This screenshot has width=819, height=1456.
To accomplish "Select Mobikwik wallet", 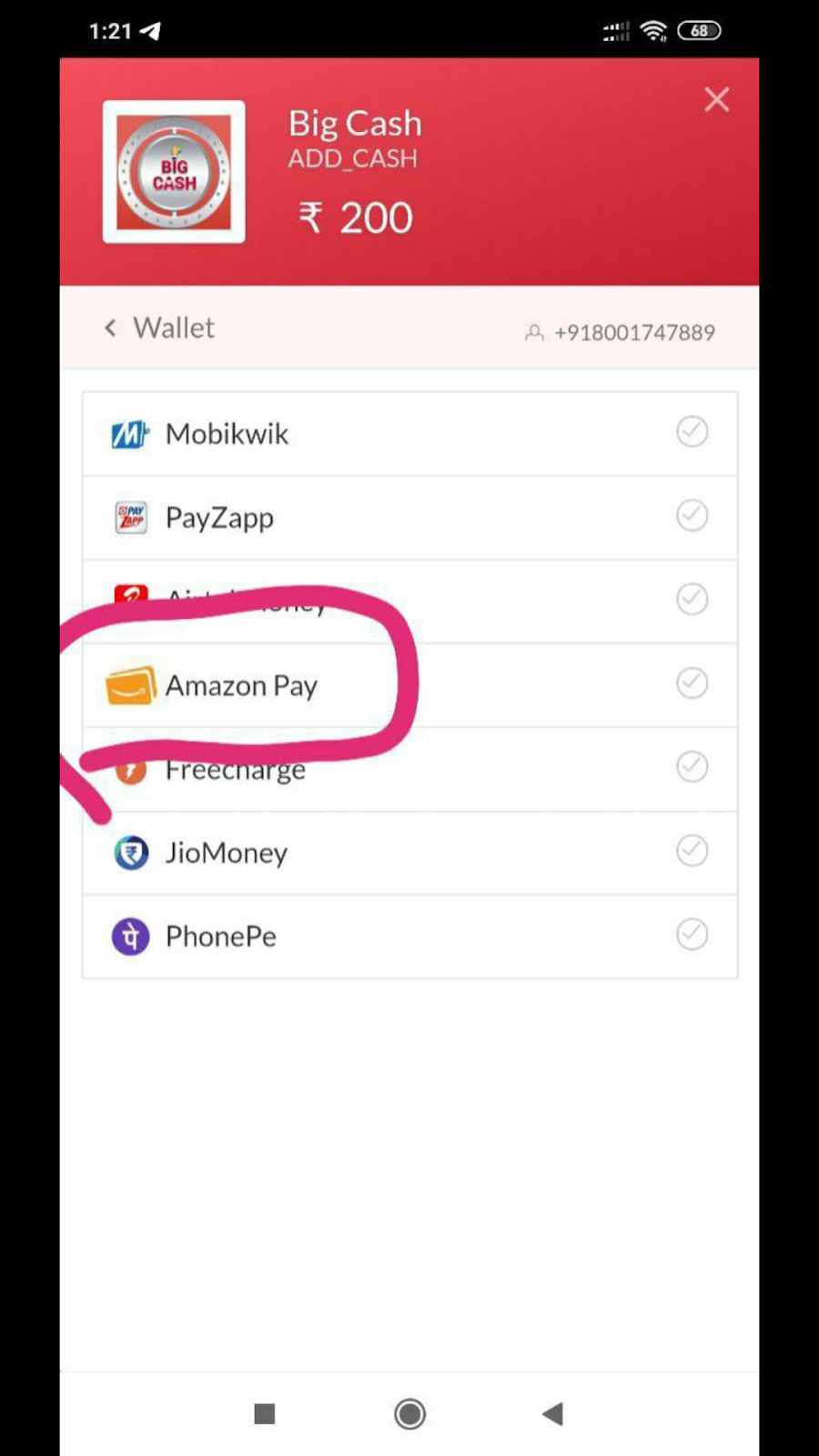I will click(409, 433).
